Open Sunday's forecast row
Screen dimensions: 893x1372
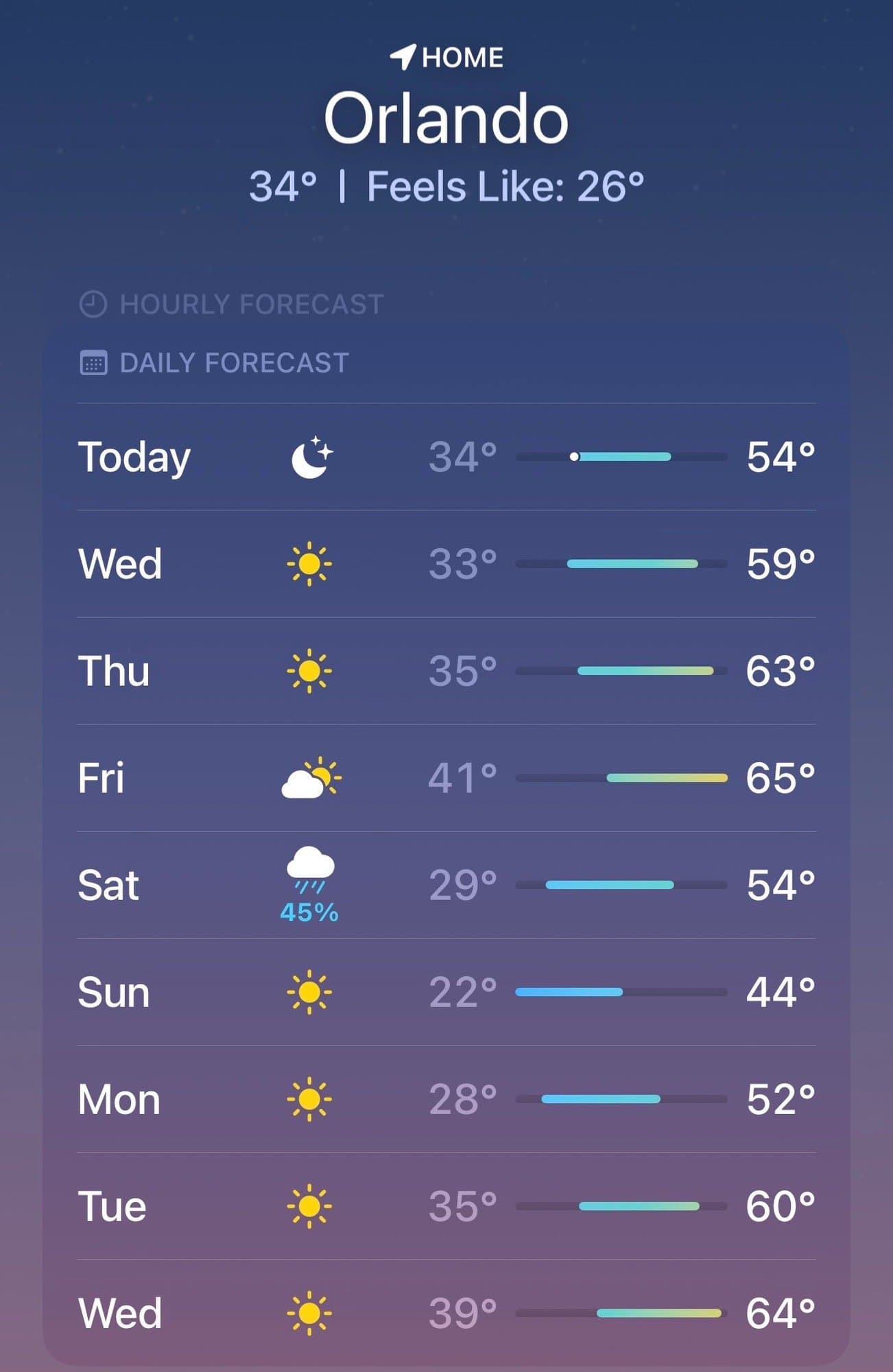point(446,992)
